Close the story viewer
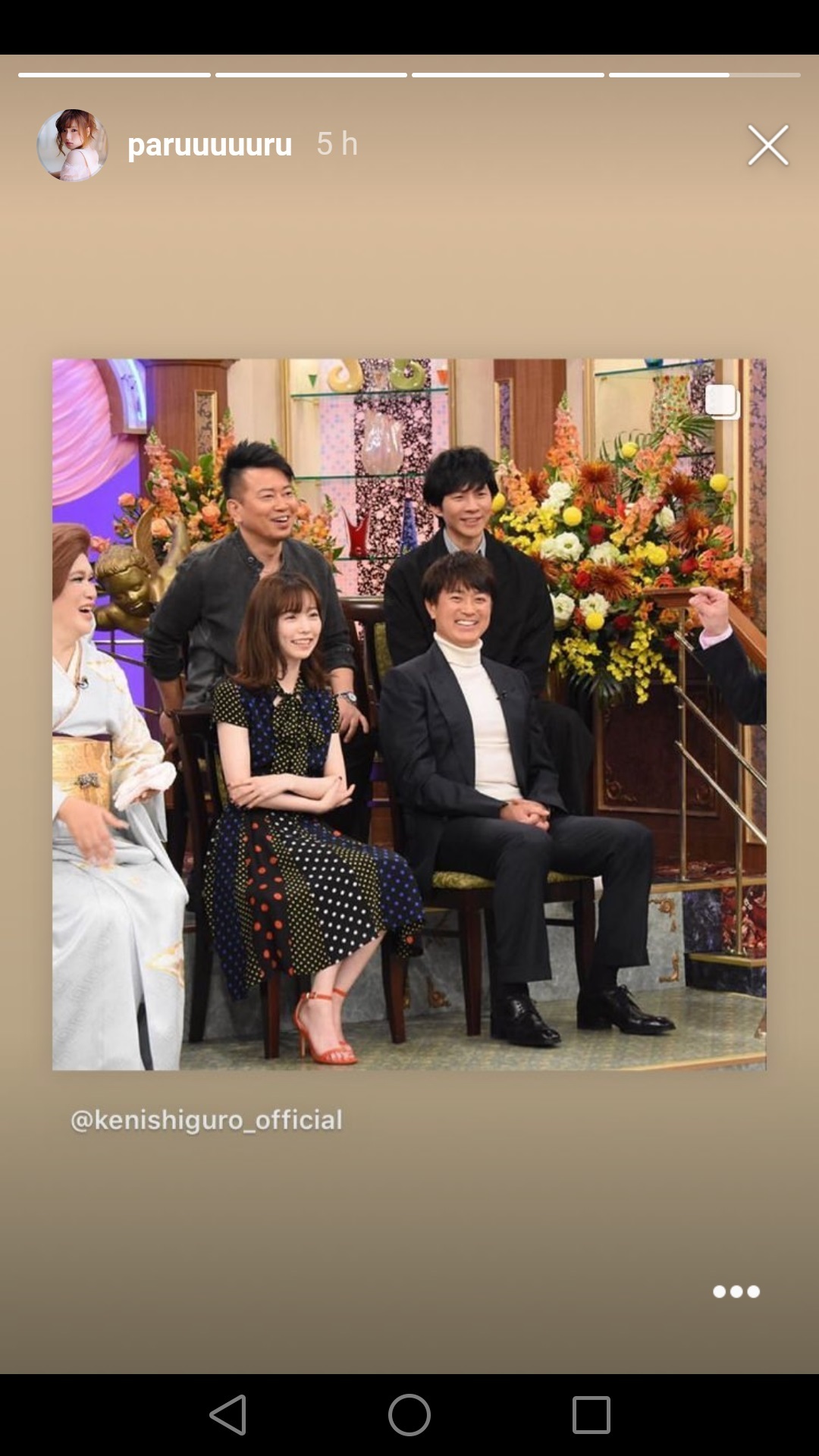Viewport: 819px width, 1456px height. pyautogui.click(x=767, y=145)
